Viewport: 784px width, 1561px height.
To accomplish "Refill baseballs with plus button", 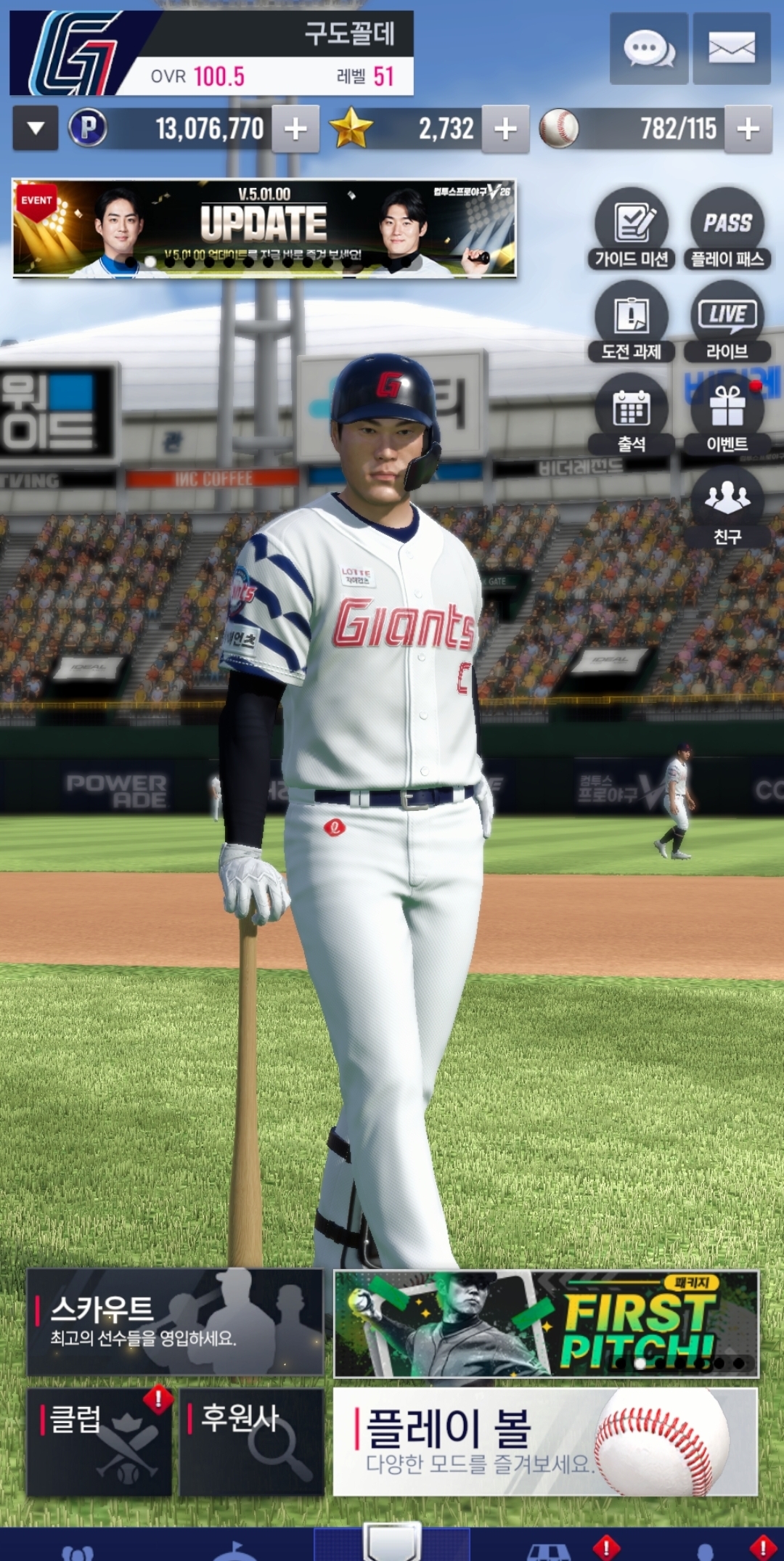I will click(x=748, y=129).
